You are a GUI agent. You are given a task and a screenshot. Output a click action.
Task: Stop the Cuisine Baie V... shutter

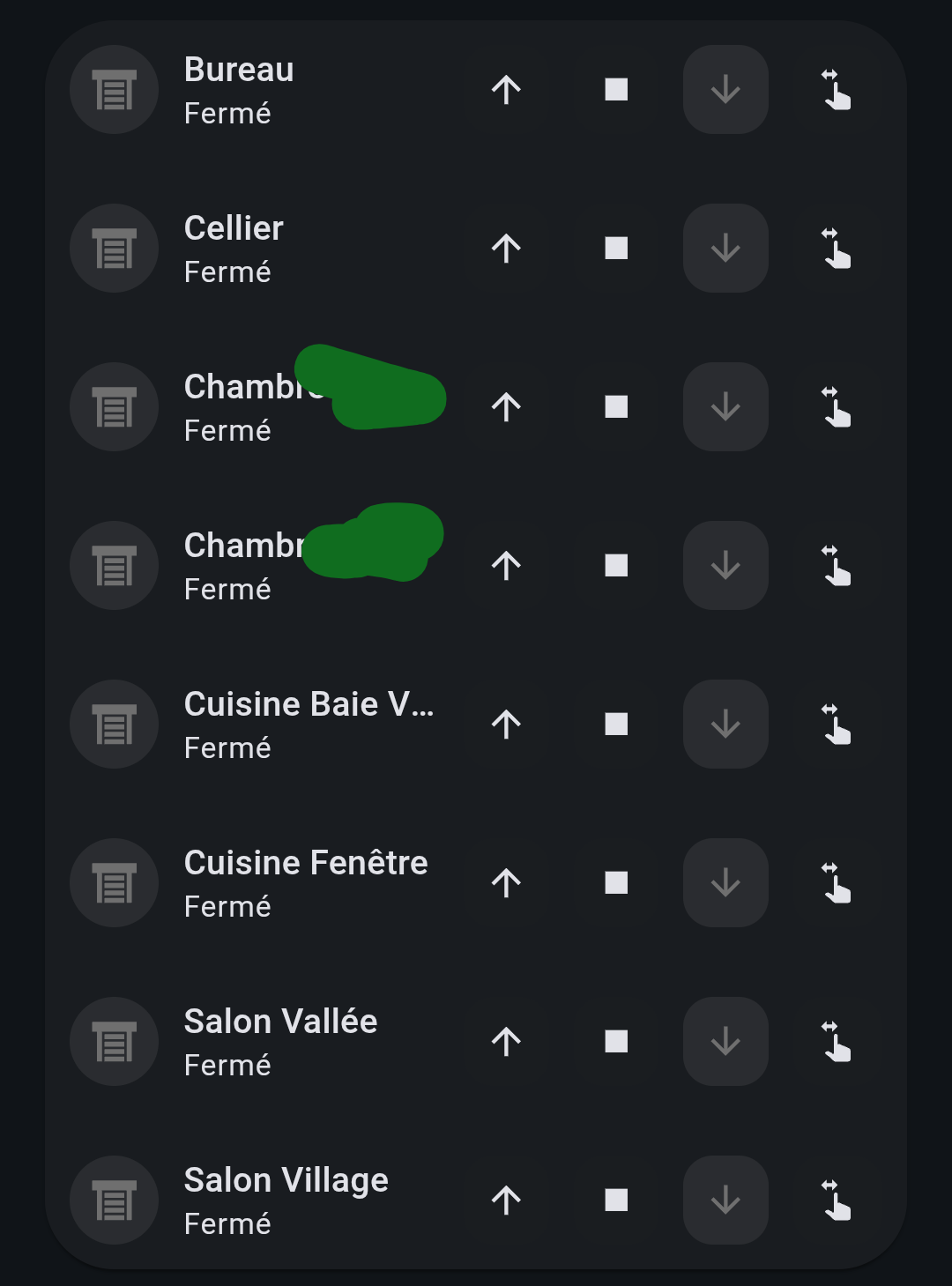tap(616, 725)
